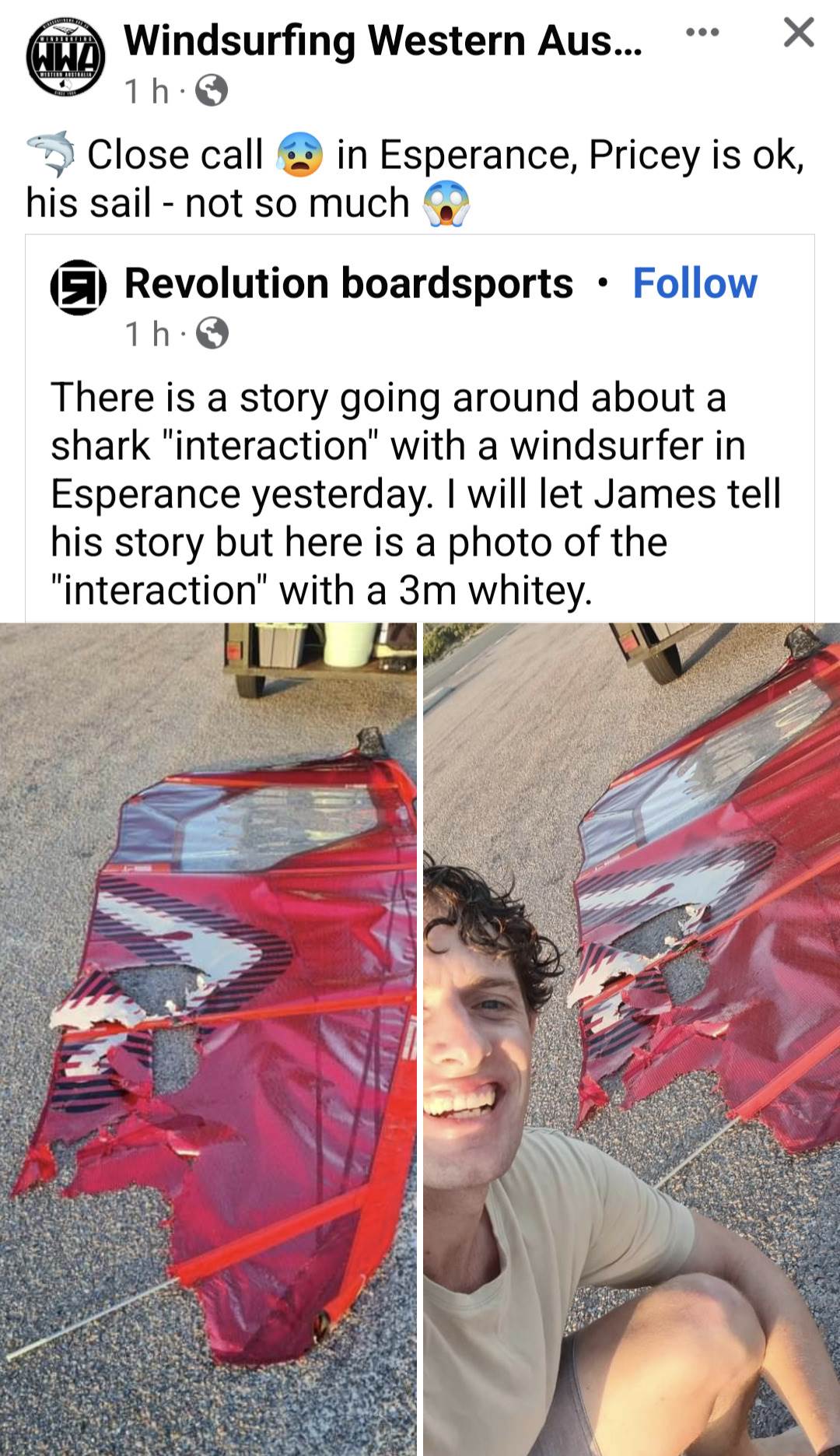840x1456 pixels.
Task: Open the left photo of the torn sail
Action: click(x=208, y=1039)
